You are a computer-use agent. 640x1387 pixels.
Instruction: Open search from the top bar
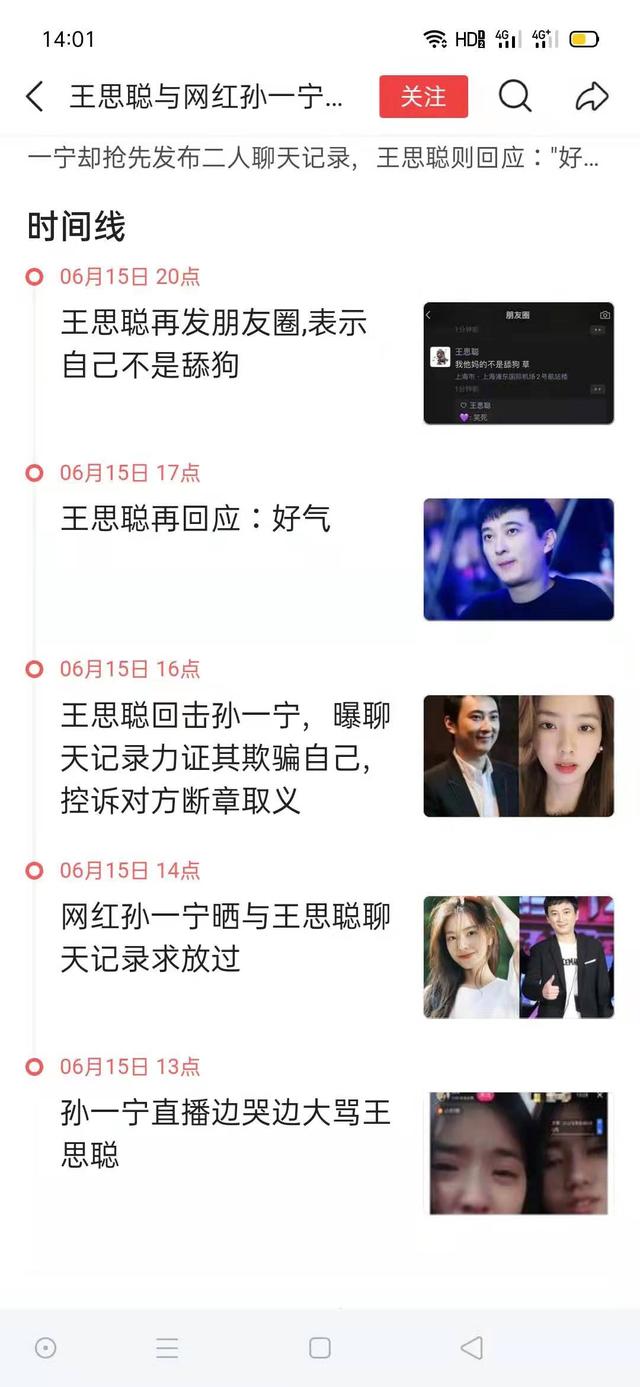(x=515, y=97)
